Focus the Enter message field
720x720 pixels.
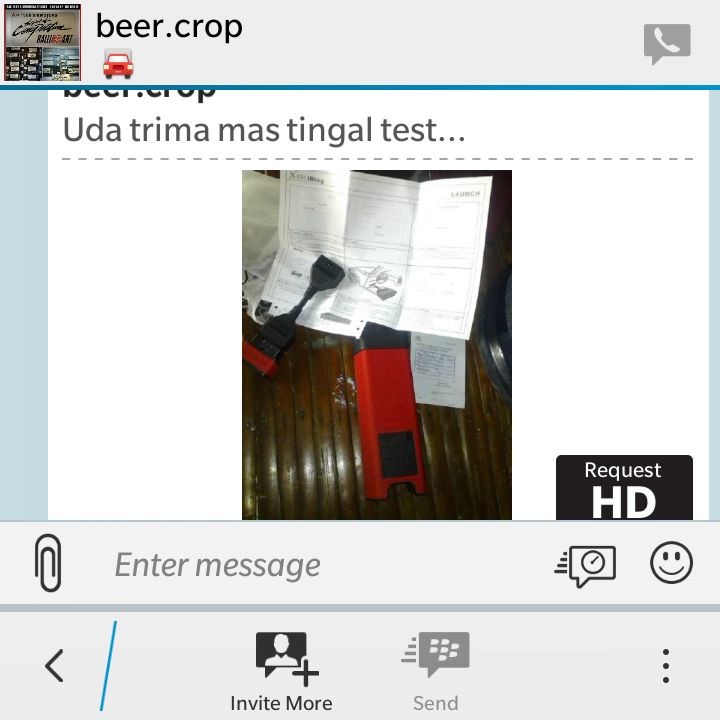[x=320, y=565]
